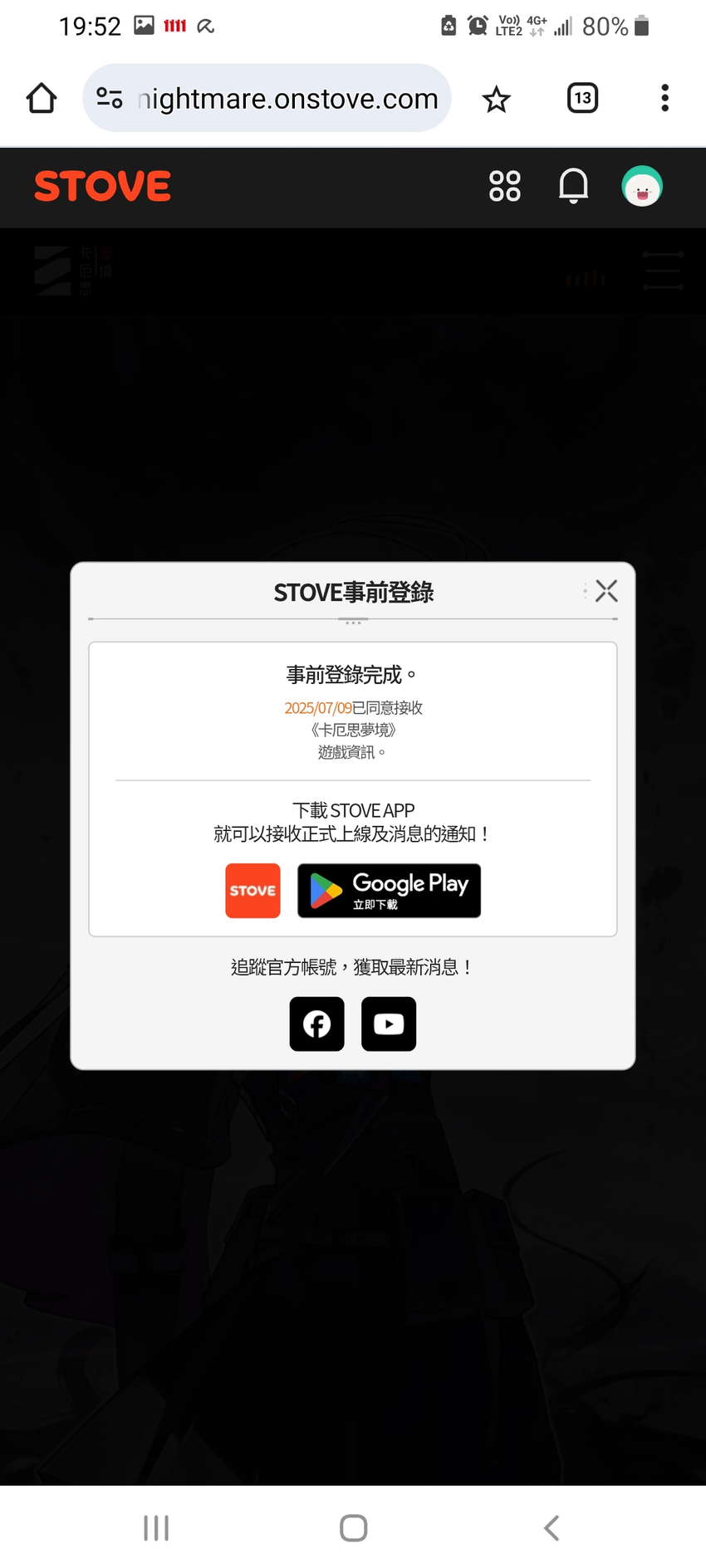Open the official Facebook page
Screen dimensions: 706x1568
click(316, 1024)
